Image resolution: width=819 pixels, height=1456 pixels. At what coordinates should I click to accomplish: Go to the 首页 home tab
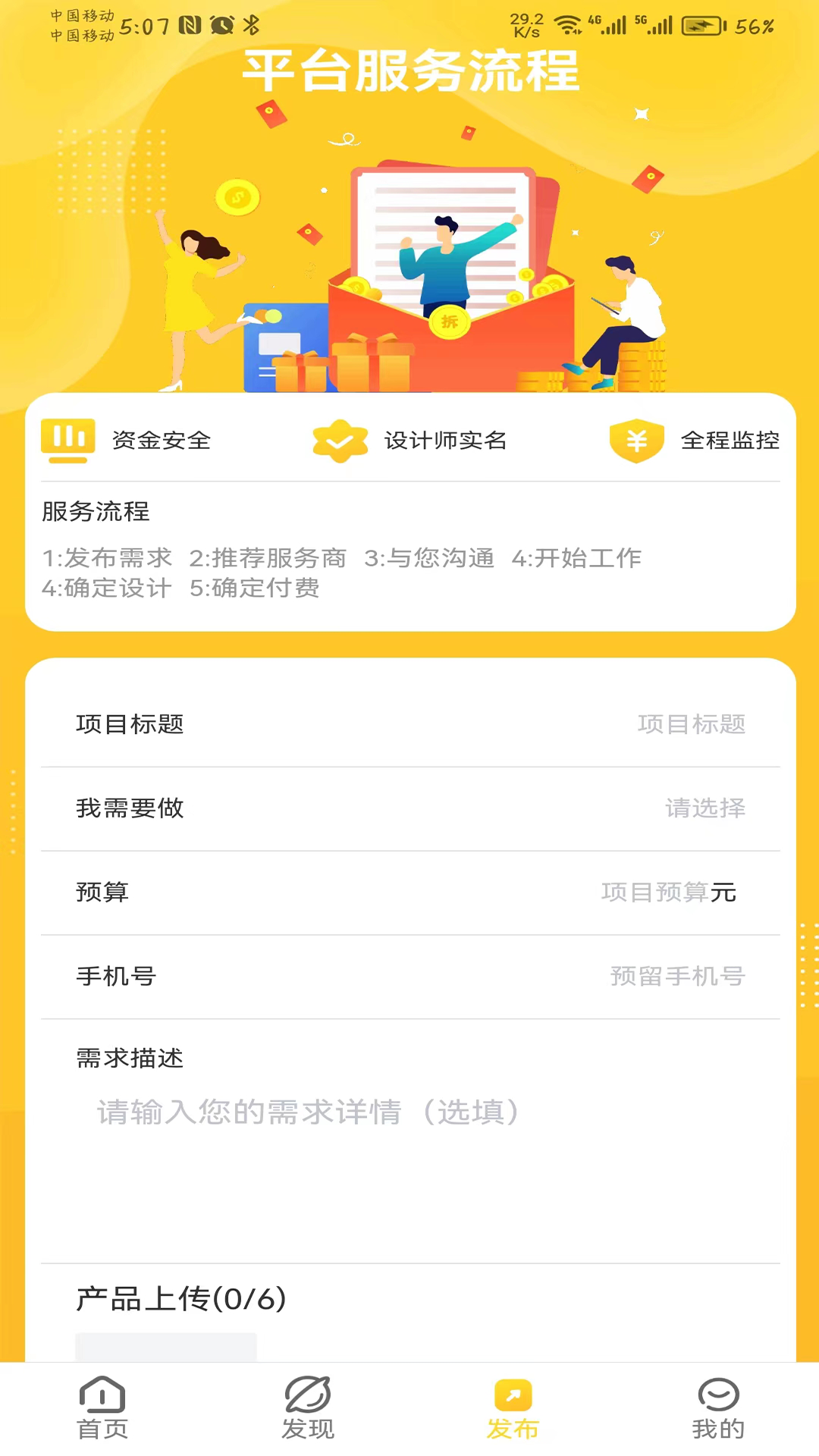pyautogui.click(x=102, y=1407)
